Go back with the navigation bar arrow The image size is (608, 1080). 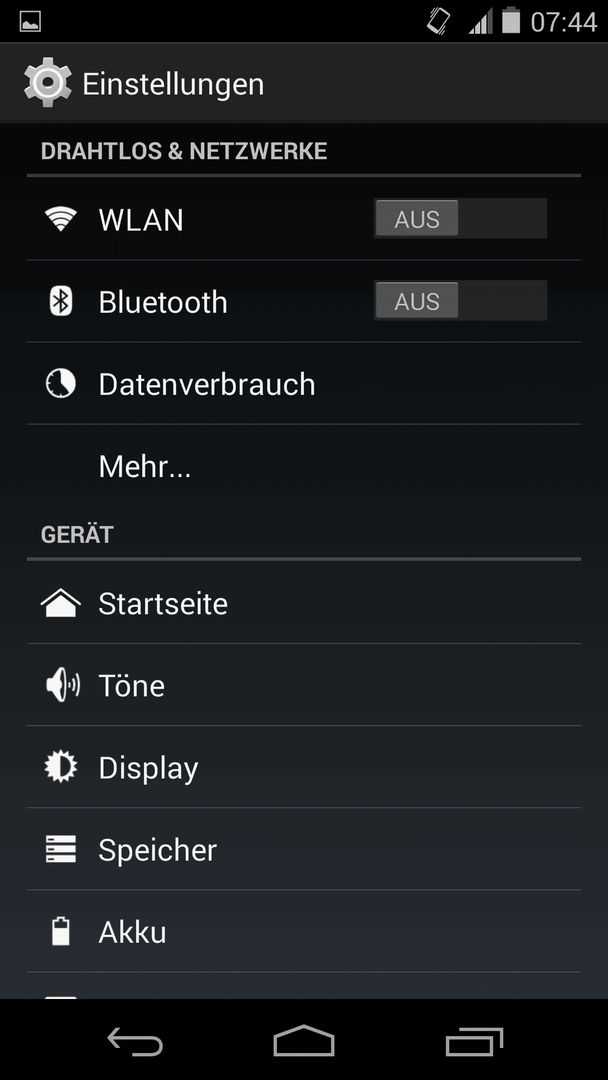click(x=135, y=1040)
